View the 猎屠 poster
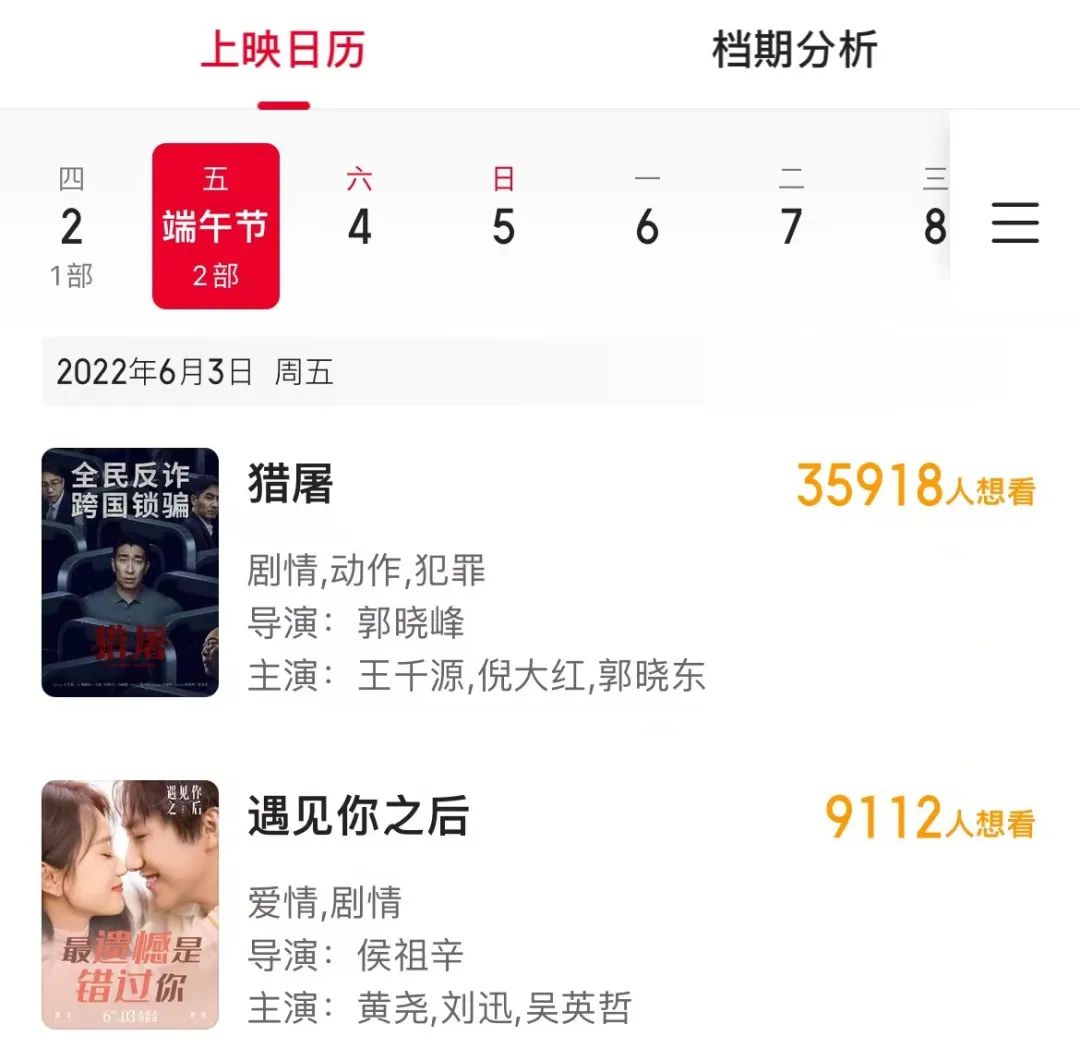This screenshot has width=1080, height=1048. (x=130, y=572)
